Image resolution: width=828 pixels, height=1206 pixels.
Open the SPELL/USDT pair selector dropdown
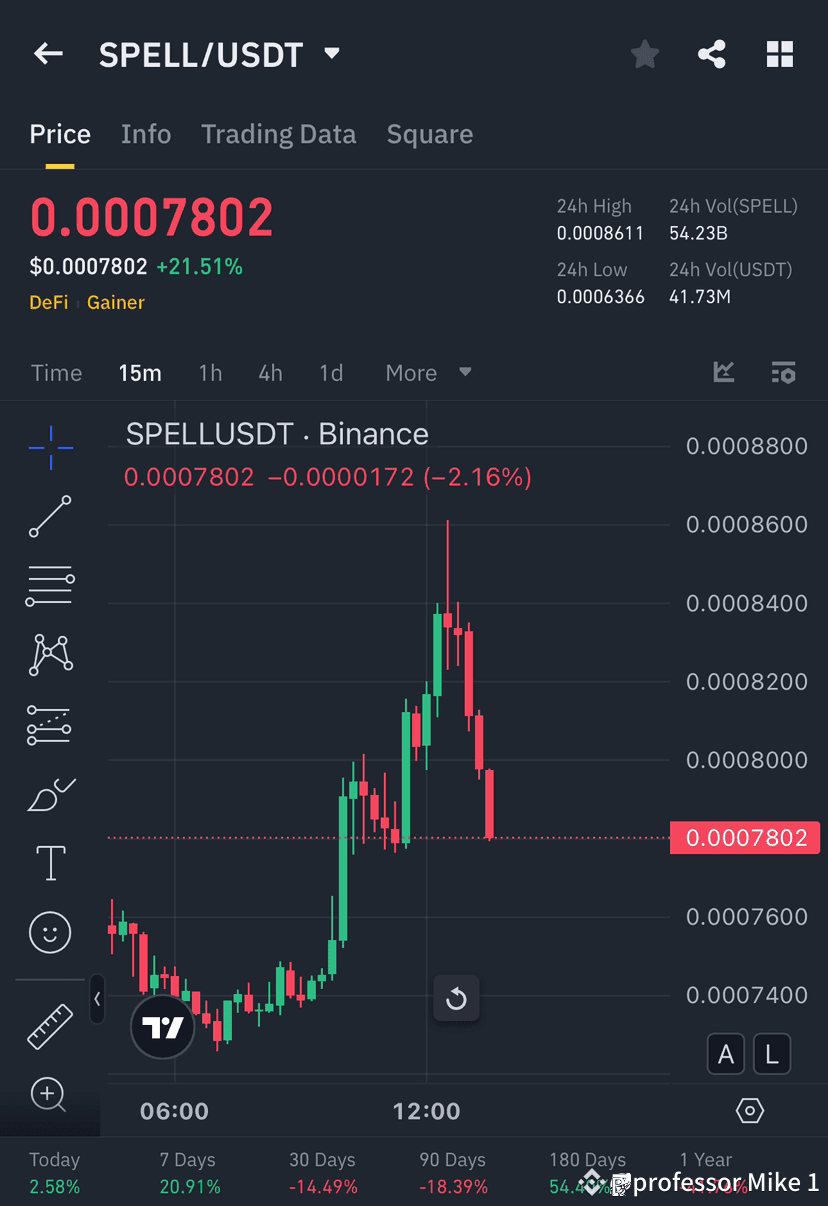(331, 54)
